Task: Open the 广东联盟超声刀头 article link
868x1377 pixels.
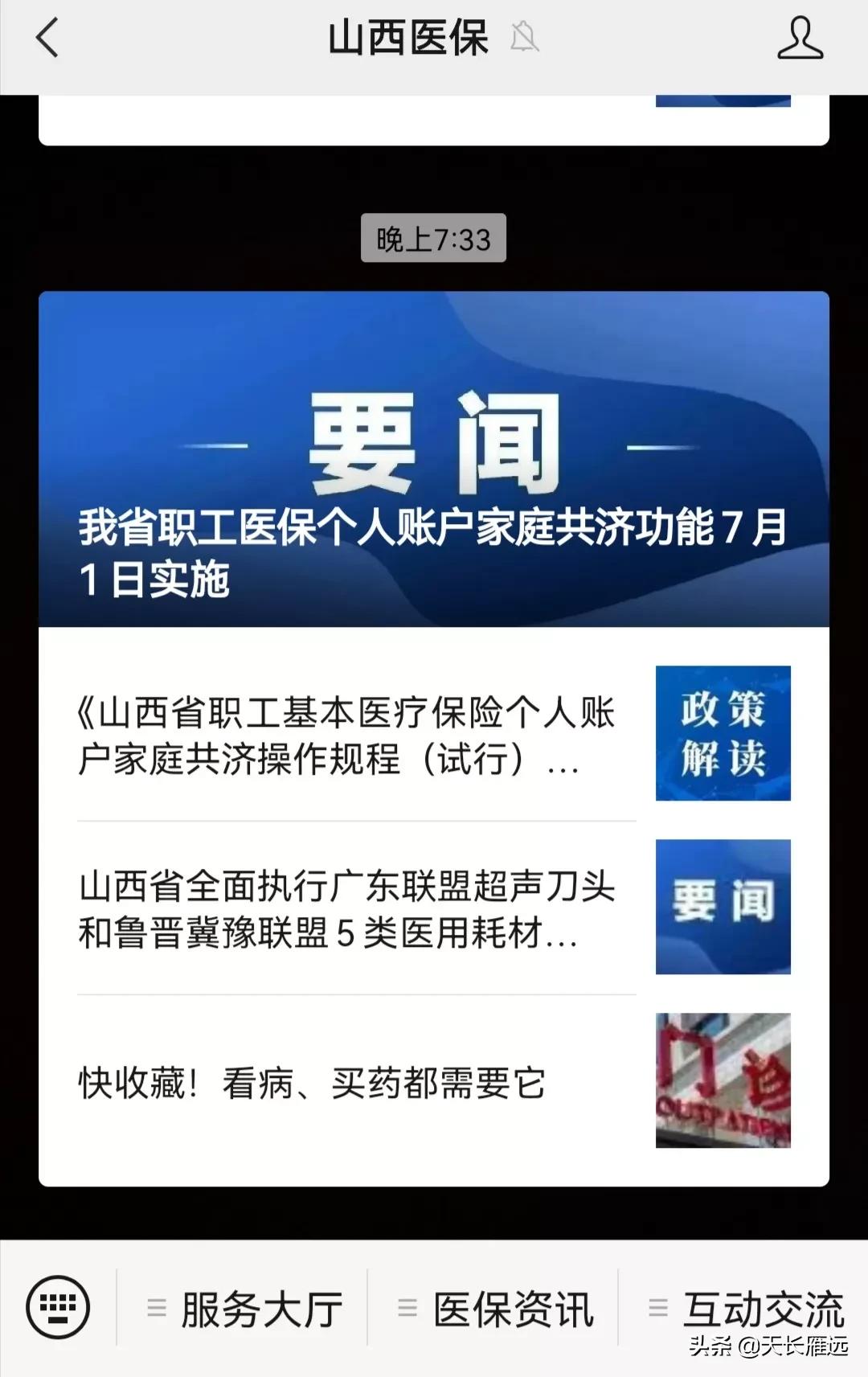Action: [x=346, y=908]
